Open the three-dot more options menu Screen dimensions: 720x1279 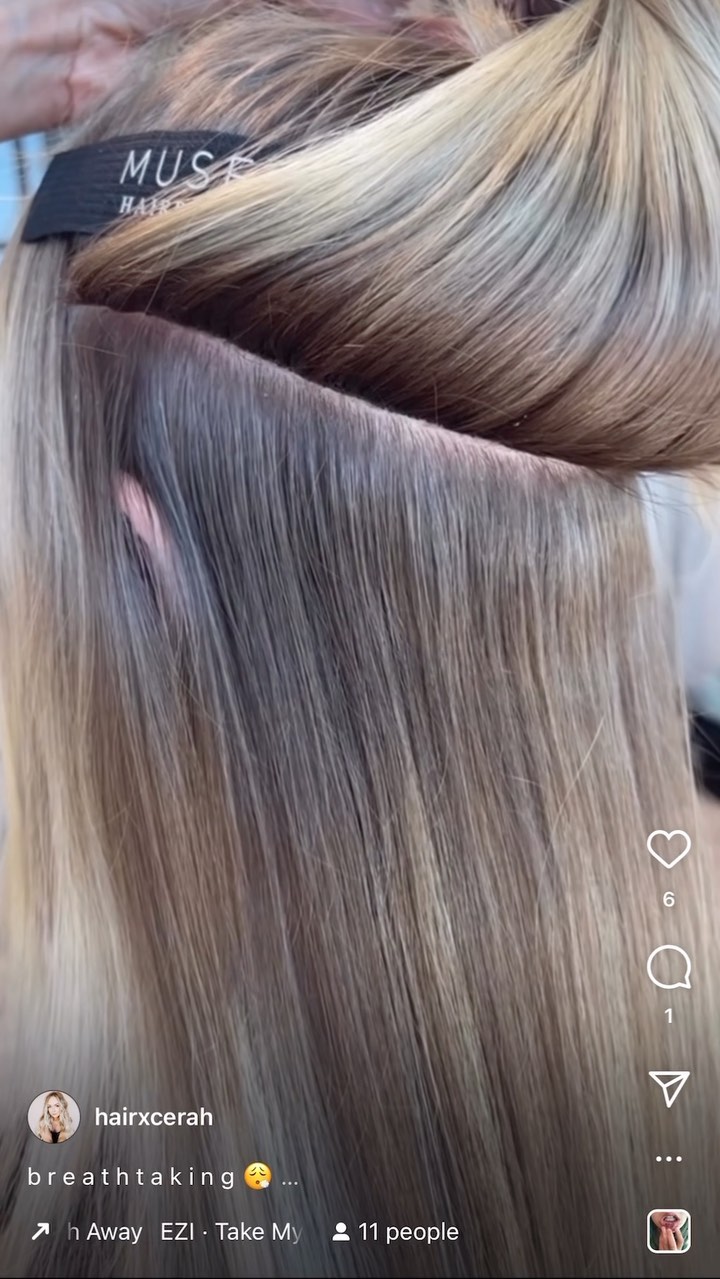[x=668, y=1159]
